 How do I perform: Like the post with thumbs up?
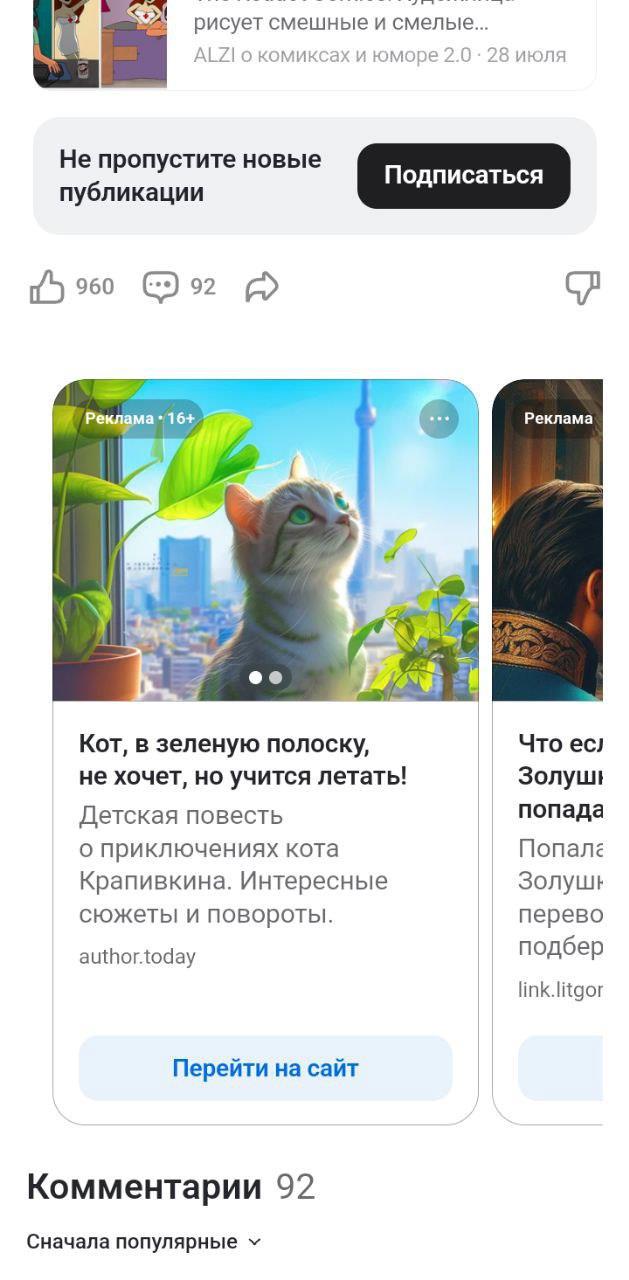47,288
